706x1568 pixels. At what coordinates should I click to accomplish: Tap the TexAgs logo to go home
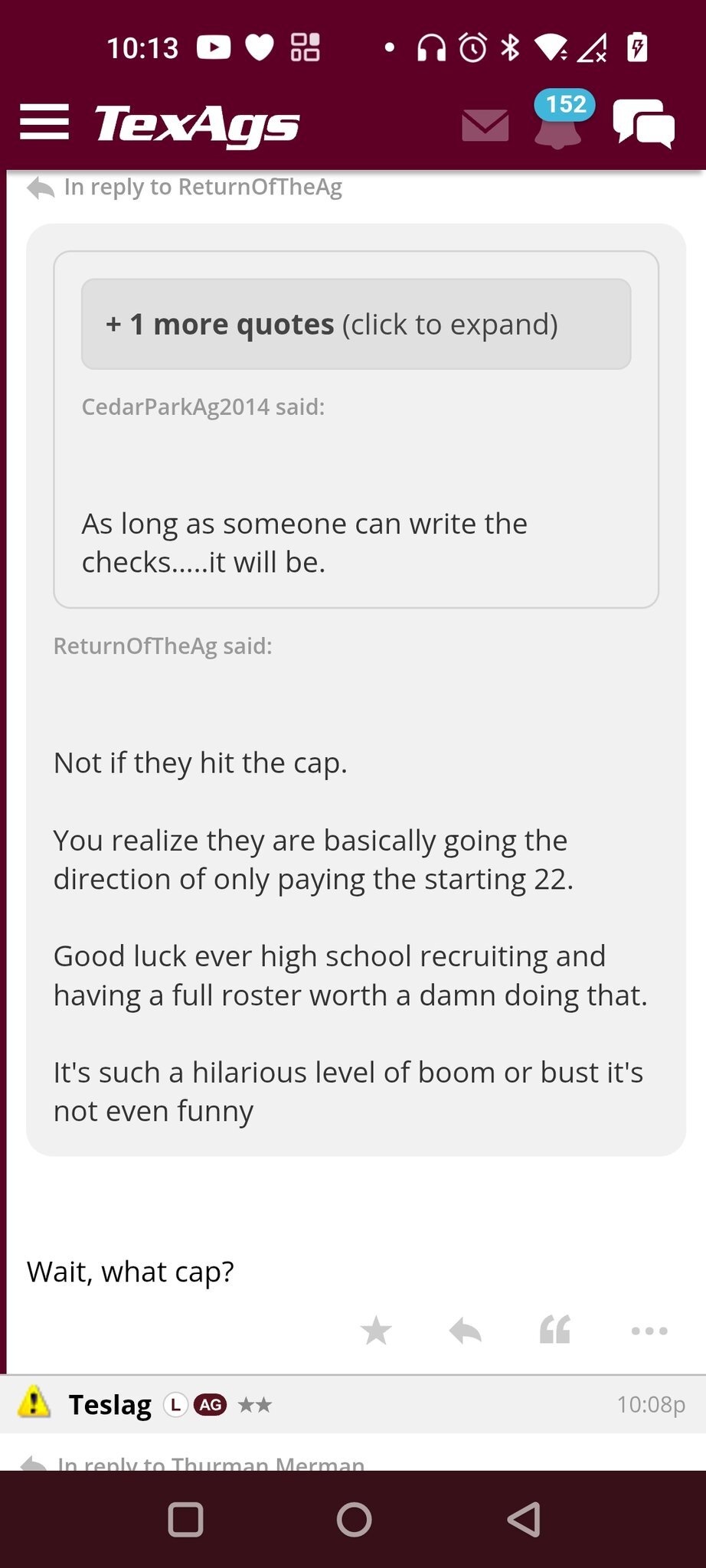tap(197, 124)
